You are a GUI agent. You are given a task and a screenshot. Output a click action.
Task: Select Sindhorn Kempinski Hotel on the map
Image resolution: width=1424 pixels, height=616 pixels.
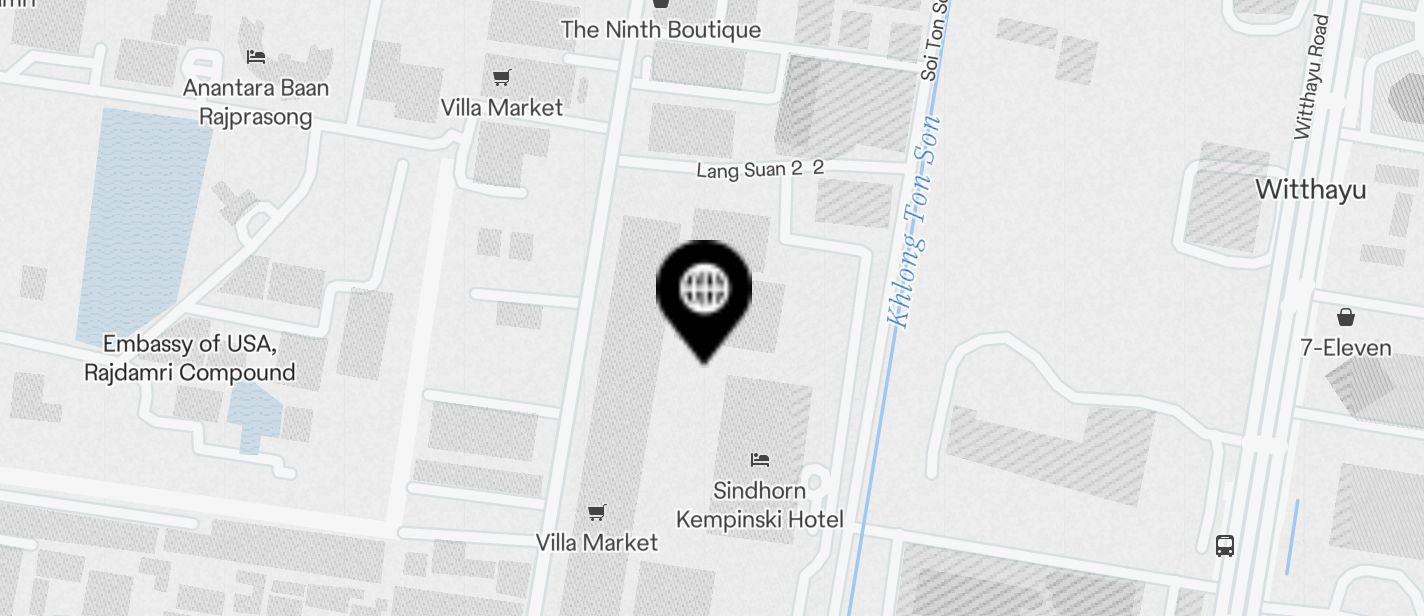click(760, 460)
